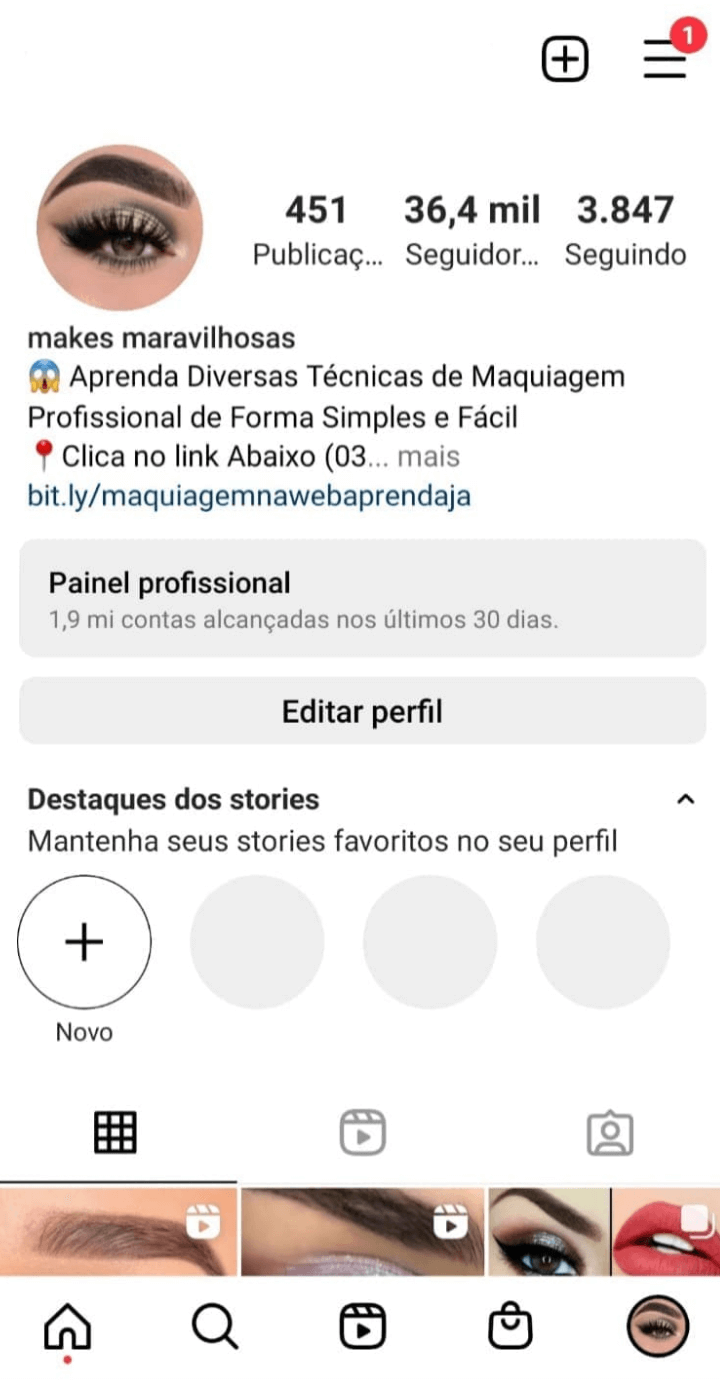Screen dimensions: 720x1380
Task: Tap the Home icon in bottom navigation
Action: 66,1326
